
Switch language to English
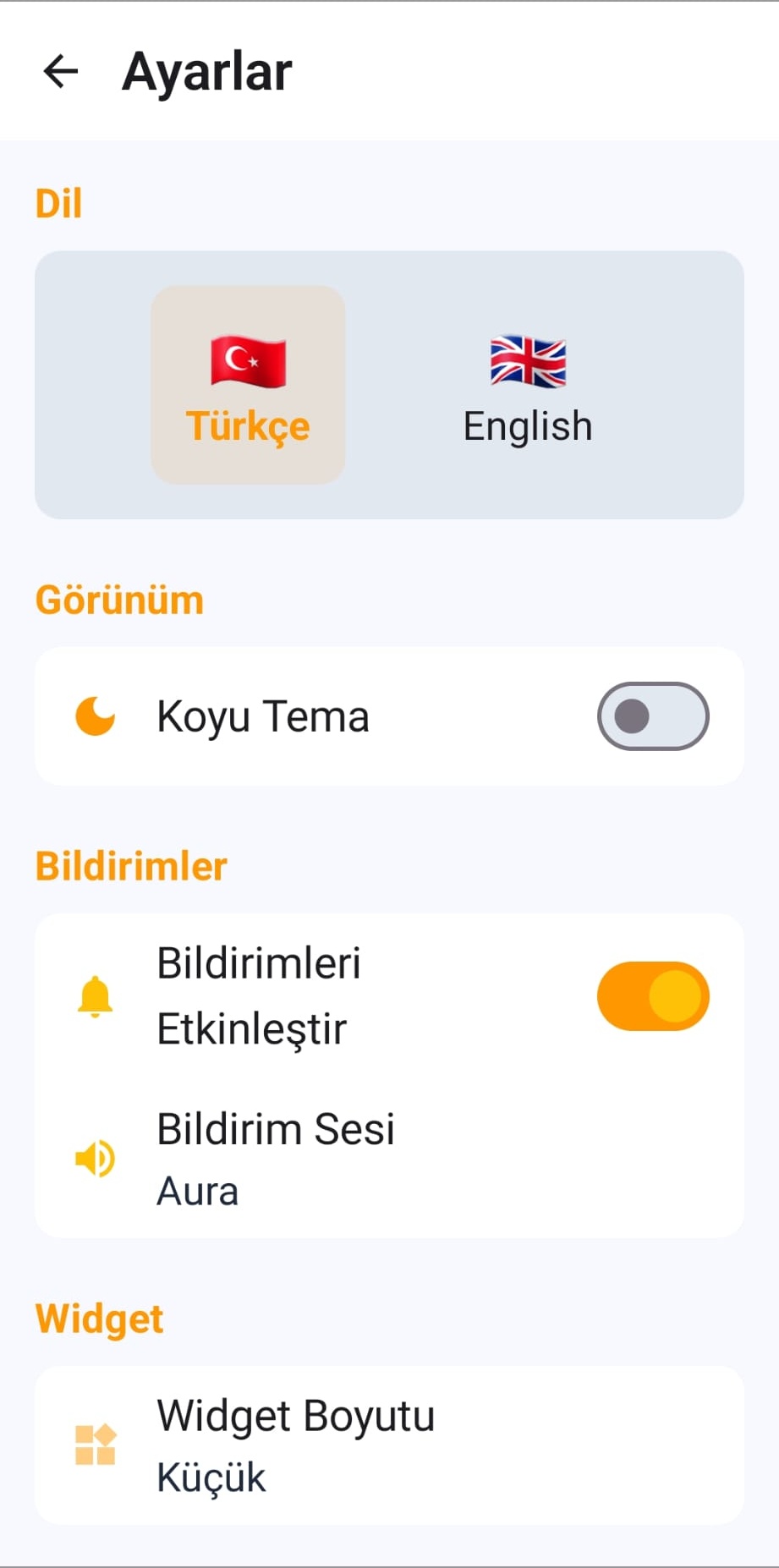coord(528,385)
